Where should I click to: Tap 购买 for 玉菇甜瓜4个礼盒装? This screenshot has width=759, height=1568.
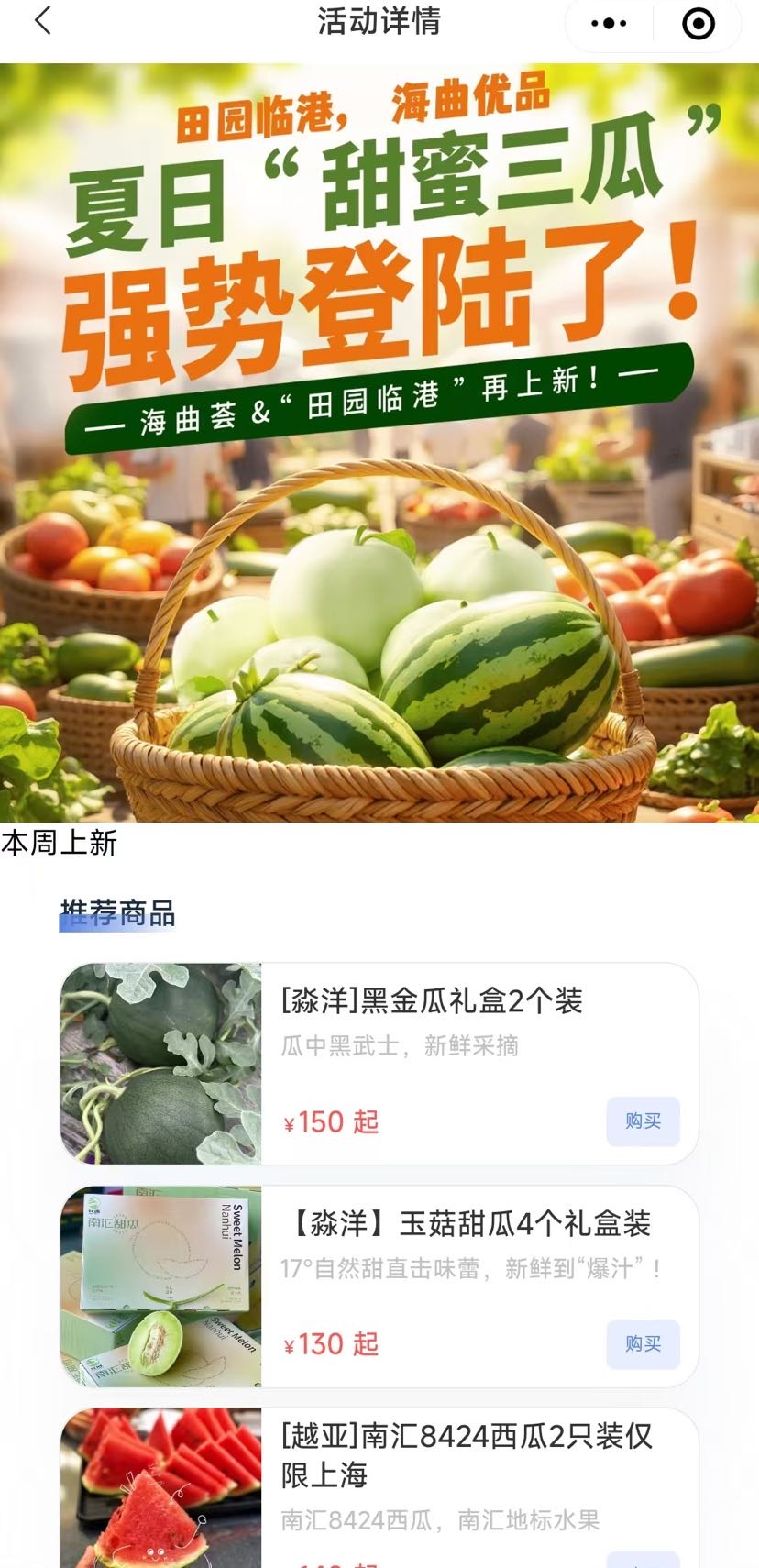pyautogui.click(x=643, y=1343)
